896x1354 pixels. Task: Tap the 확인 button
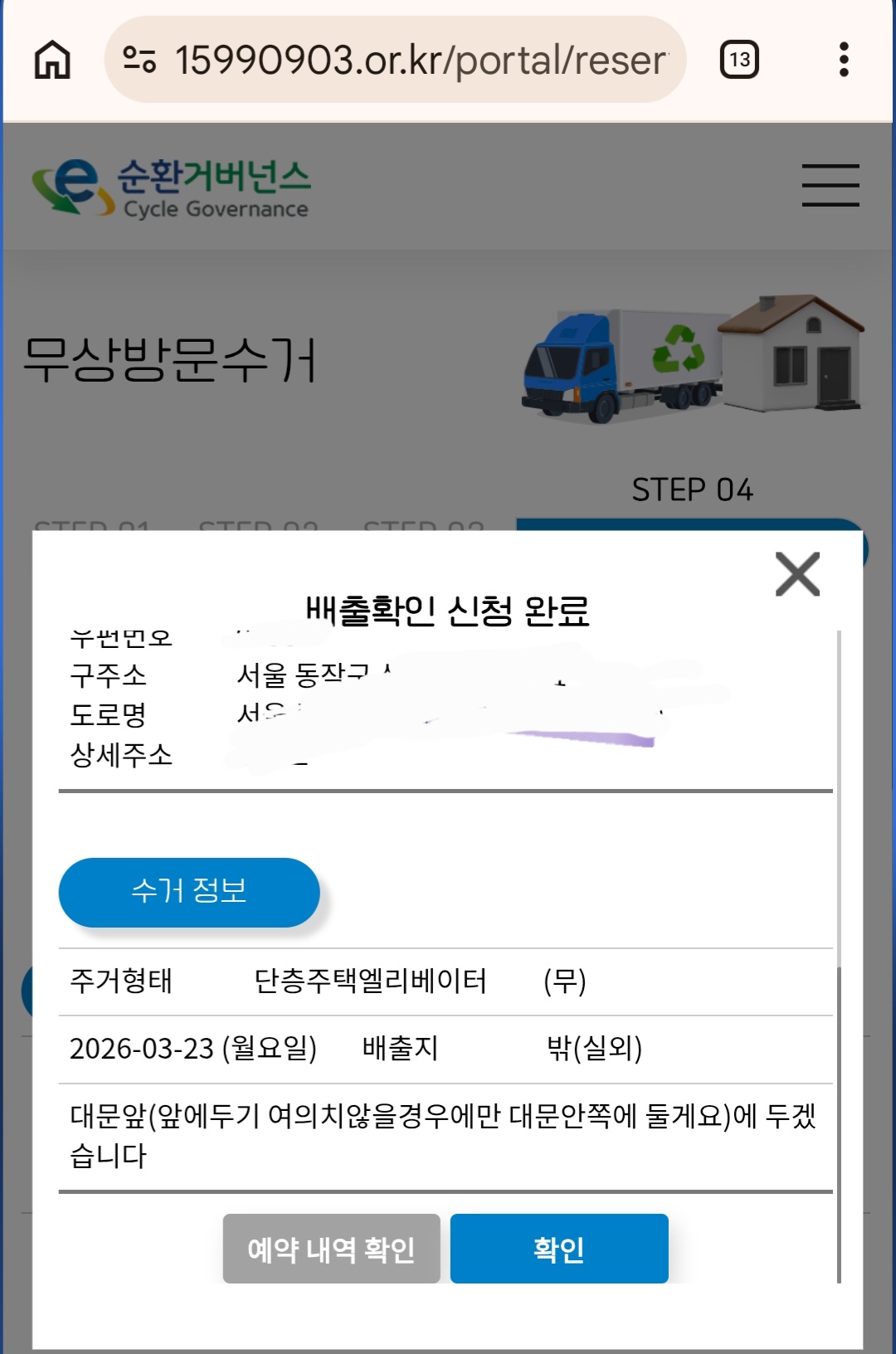coord(559,1249)
